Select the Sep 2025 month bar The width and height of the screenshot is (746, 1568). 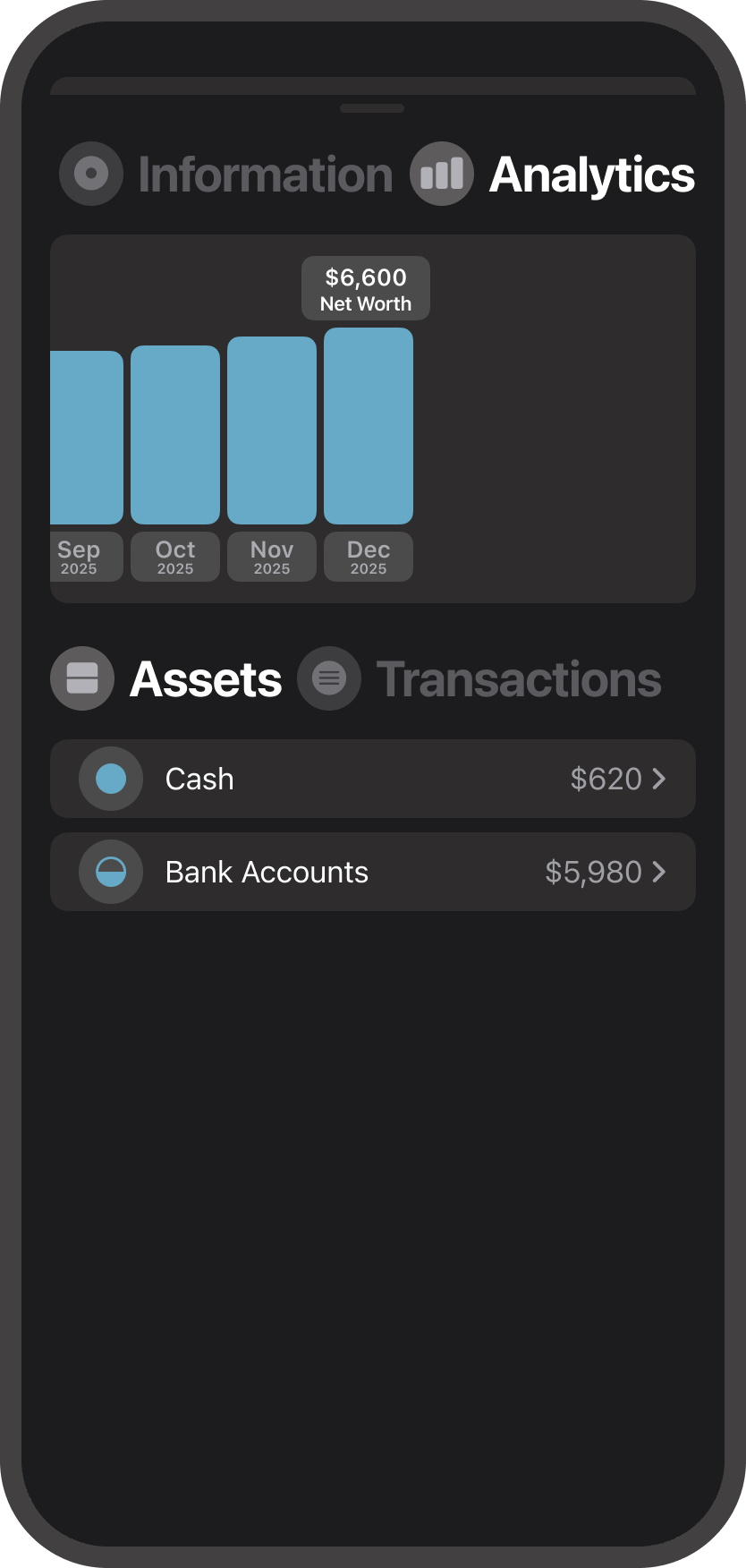[86, 439]
